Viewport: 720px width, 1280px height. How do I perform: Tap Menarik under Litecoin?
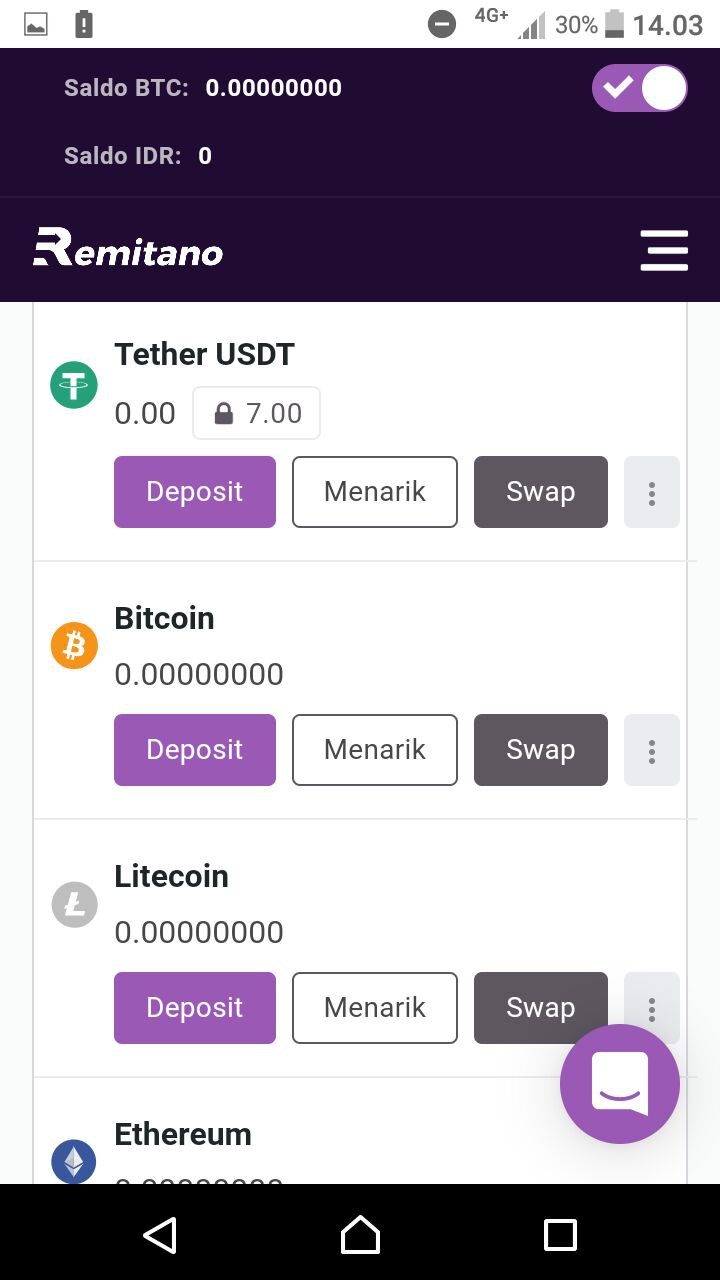pos(375,1008)
